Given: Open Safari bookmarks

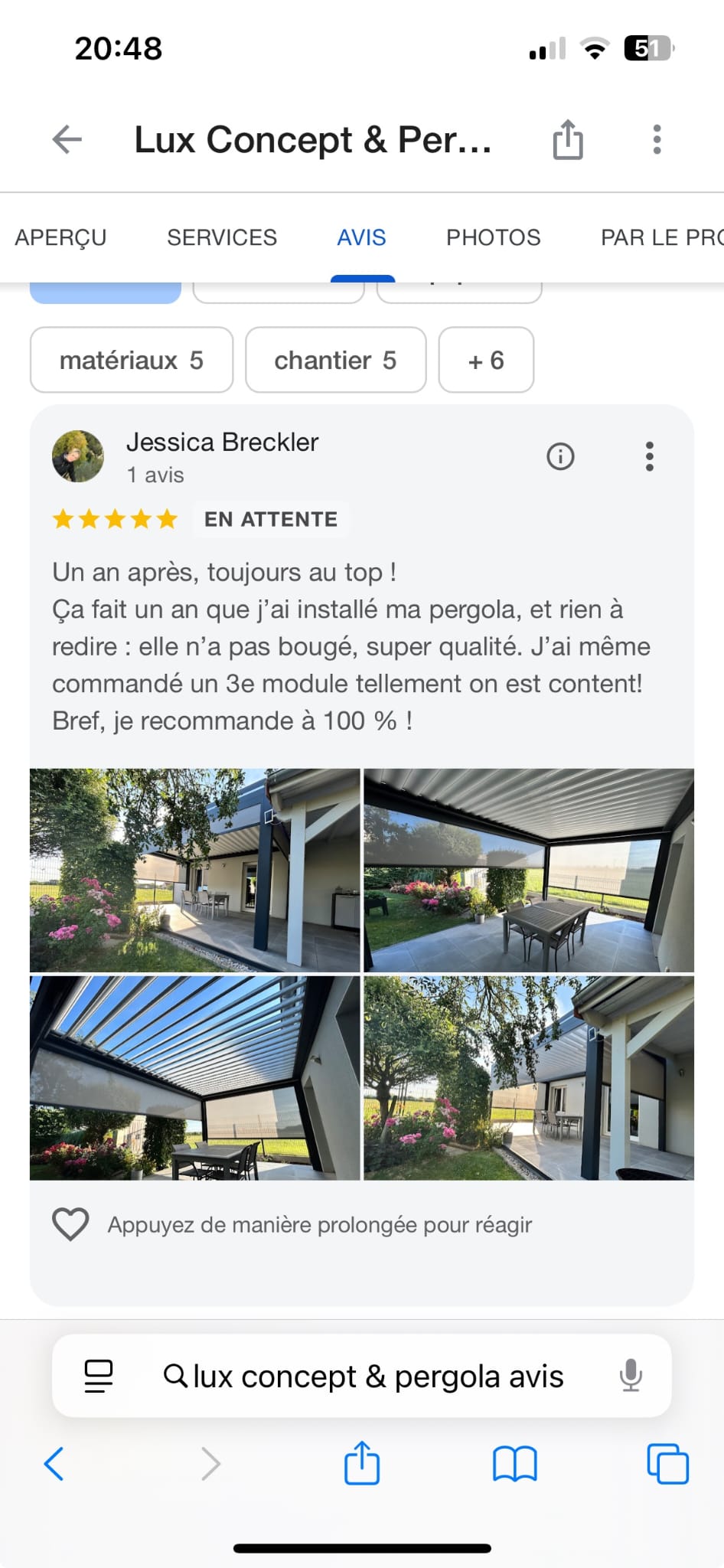Looking at the screenshot, I should (x=515, y=1464).
